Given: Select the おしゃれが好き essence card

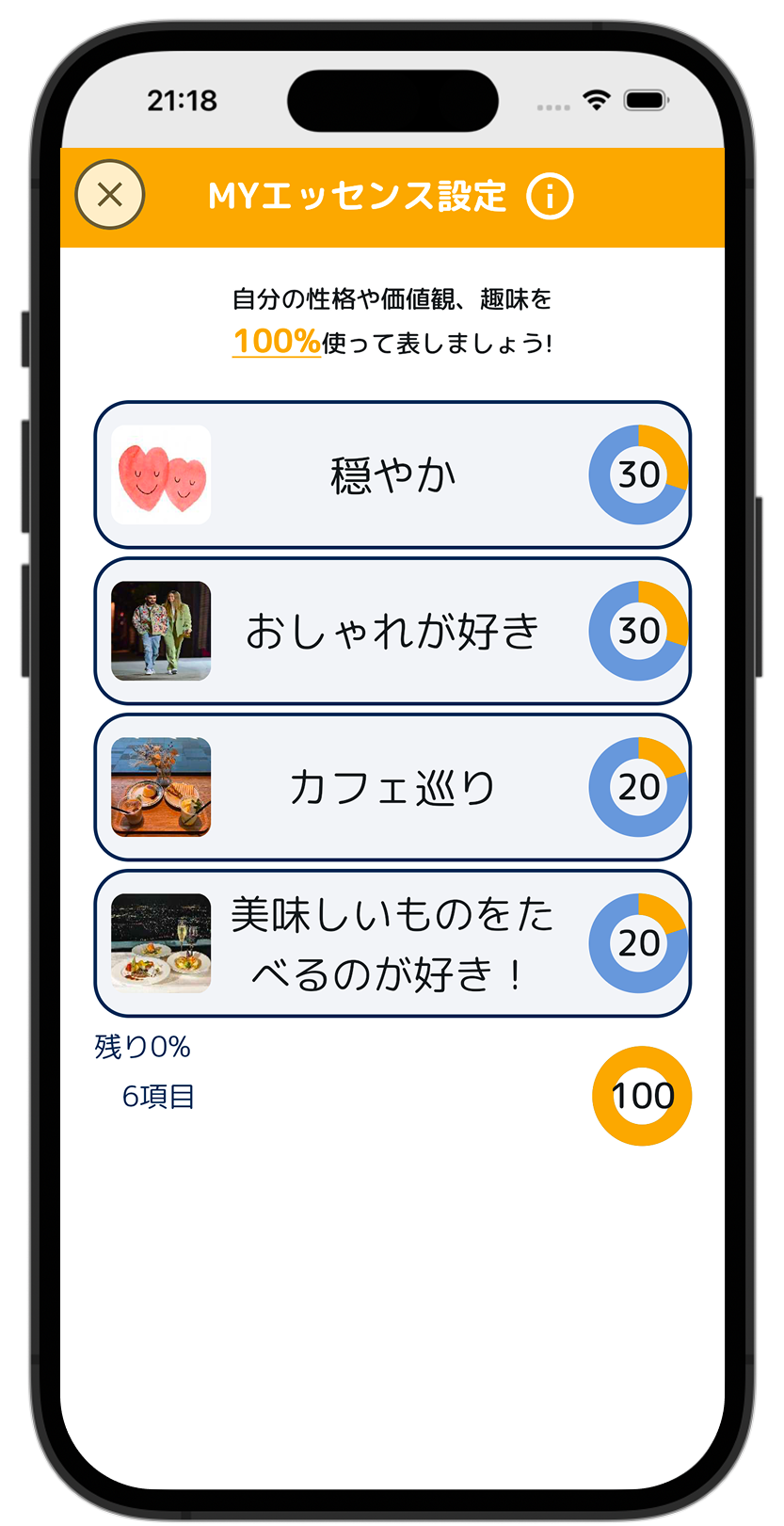Looking at the screenshot, I should [x=392, y=631].
